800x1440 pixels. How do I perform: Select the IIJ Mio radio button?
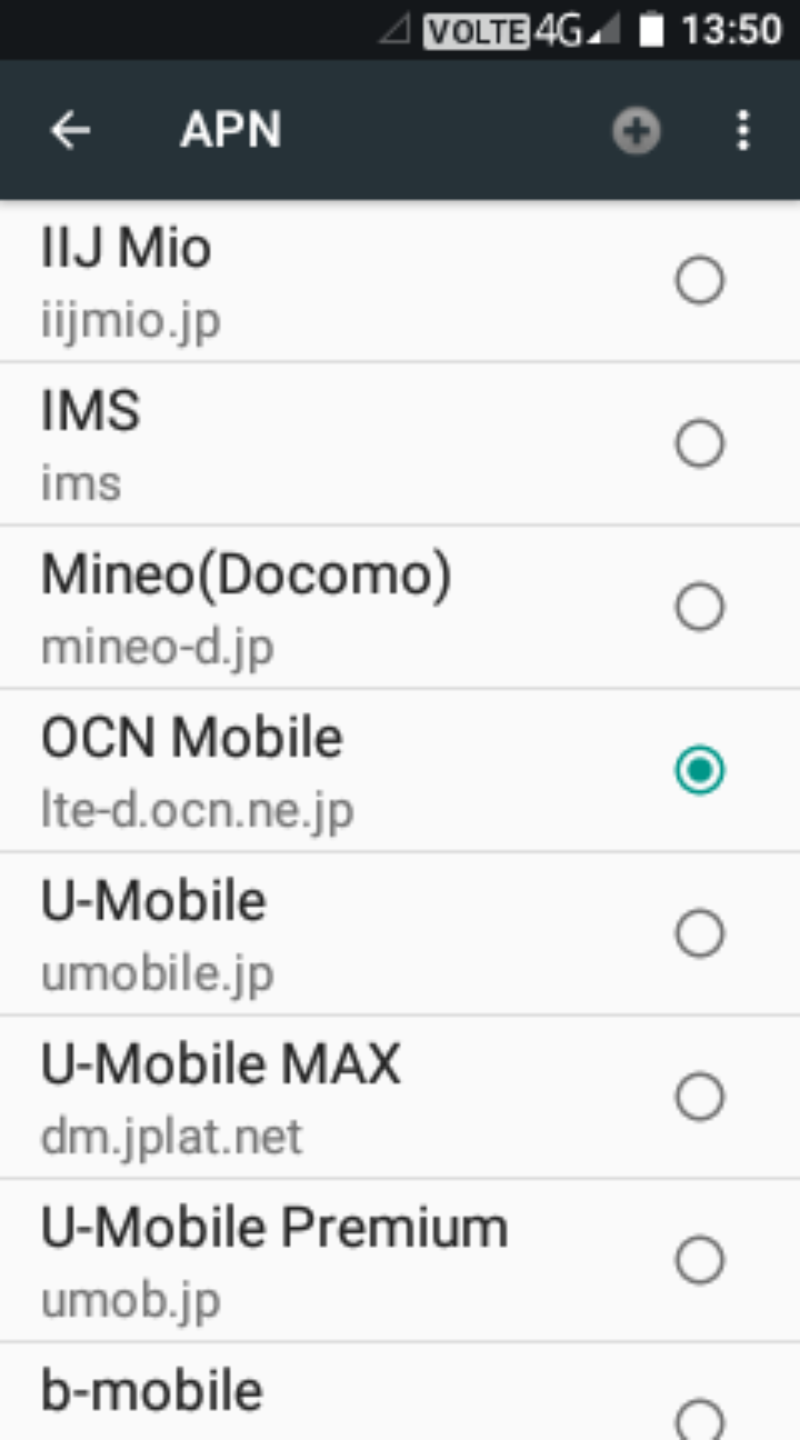click(x=699, y=281)
